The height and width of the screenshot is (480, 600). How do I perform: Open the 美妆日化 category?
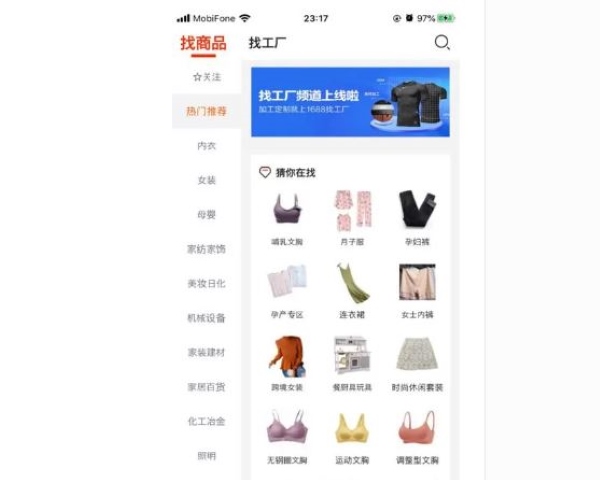pyautogui.click(x=206, y=283)
